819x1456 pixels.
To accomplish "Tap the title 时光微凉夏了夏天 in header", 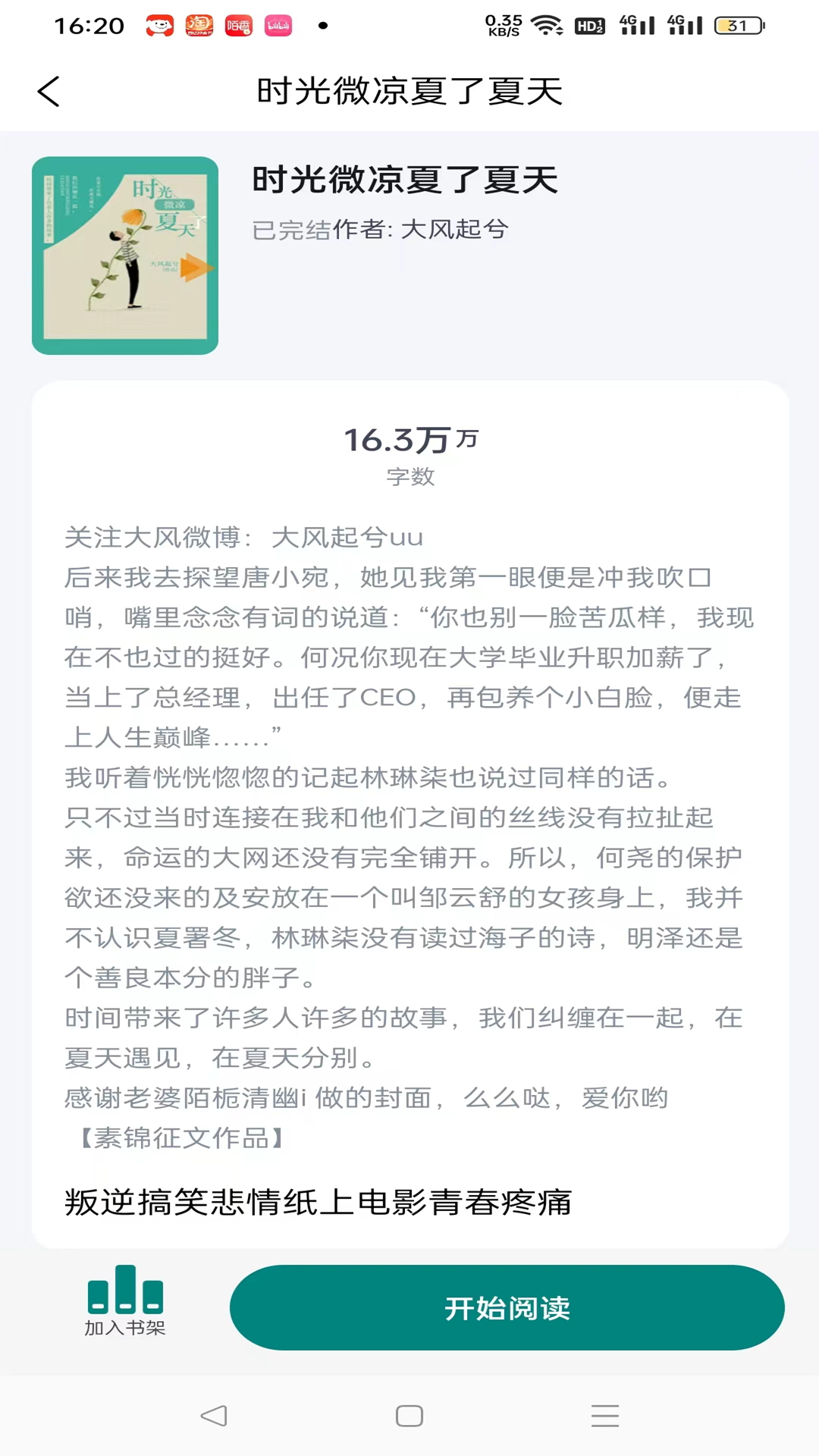I will point(409,91).
